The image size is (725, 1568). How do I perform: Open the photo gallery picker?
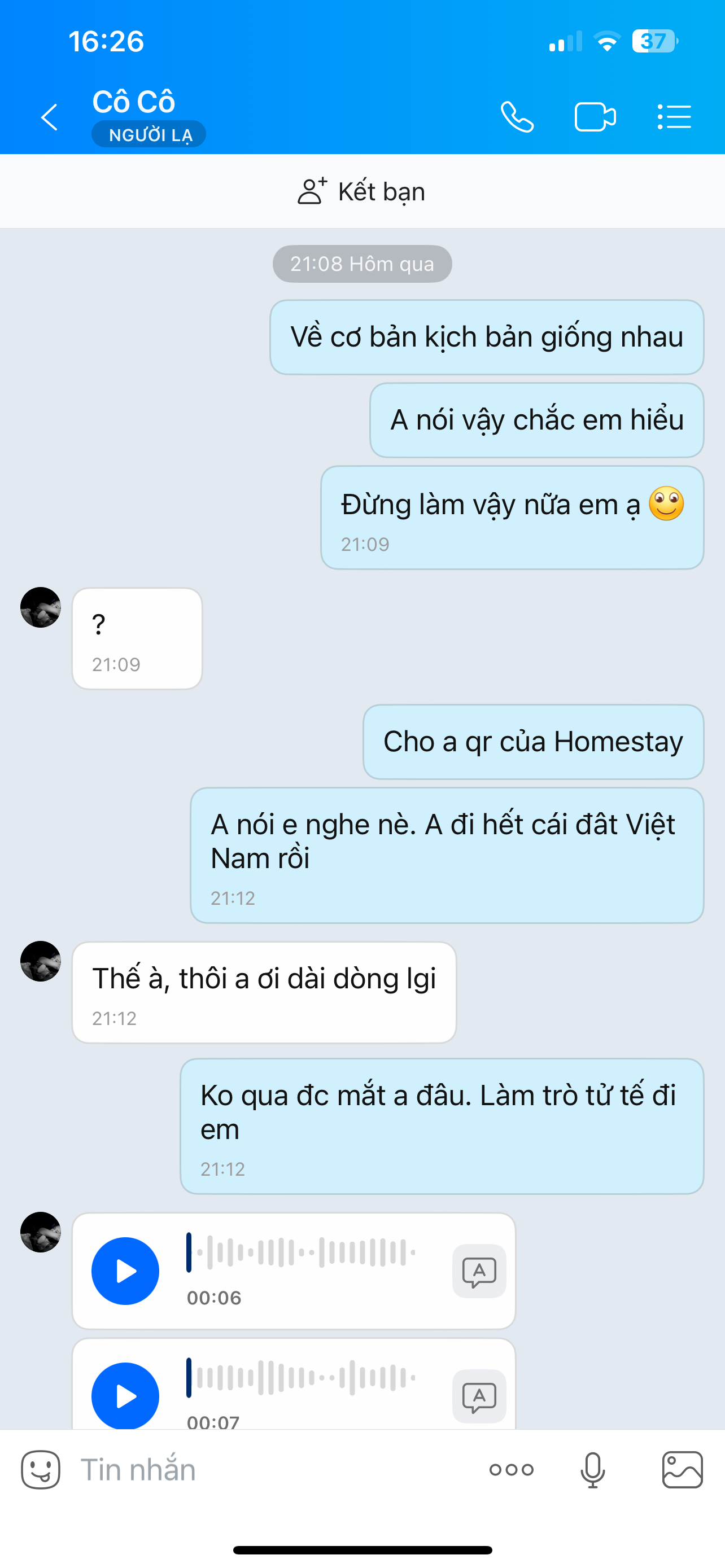683,1470
